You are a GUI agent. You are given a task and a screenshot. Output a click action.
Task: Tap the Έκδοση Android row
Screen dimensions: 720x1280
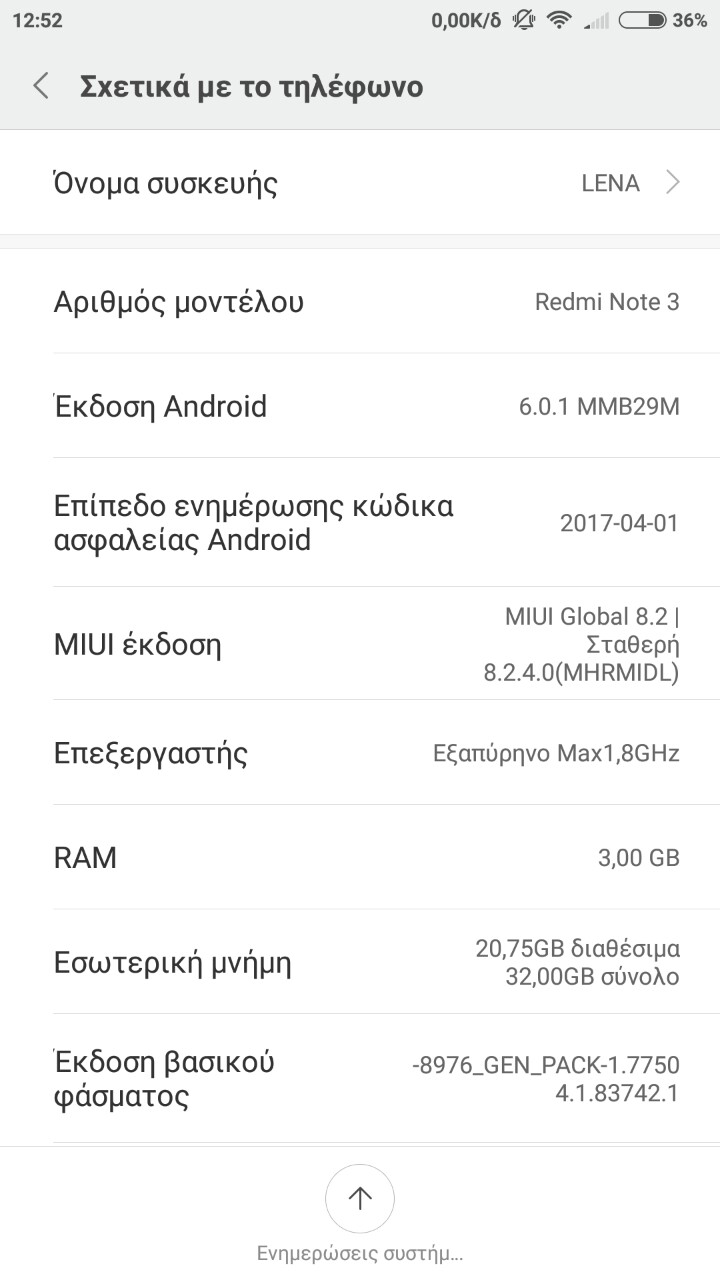tap(360, 407)
